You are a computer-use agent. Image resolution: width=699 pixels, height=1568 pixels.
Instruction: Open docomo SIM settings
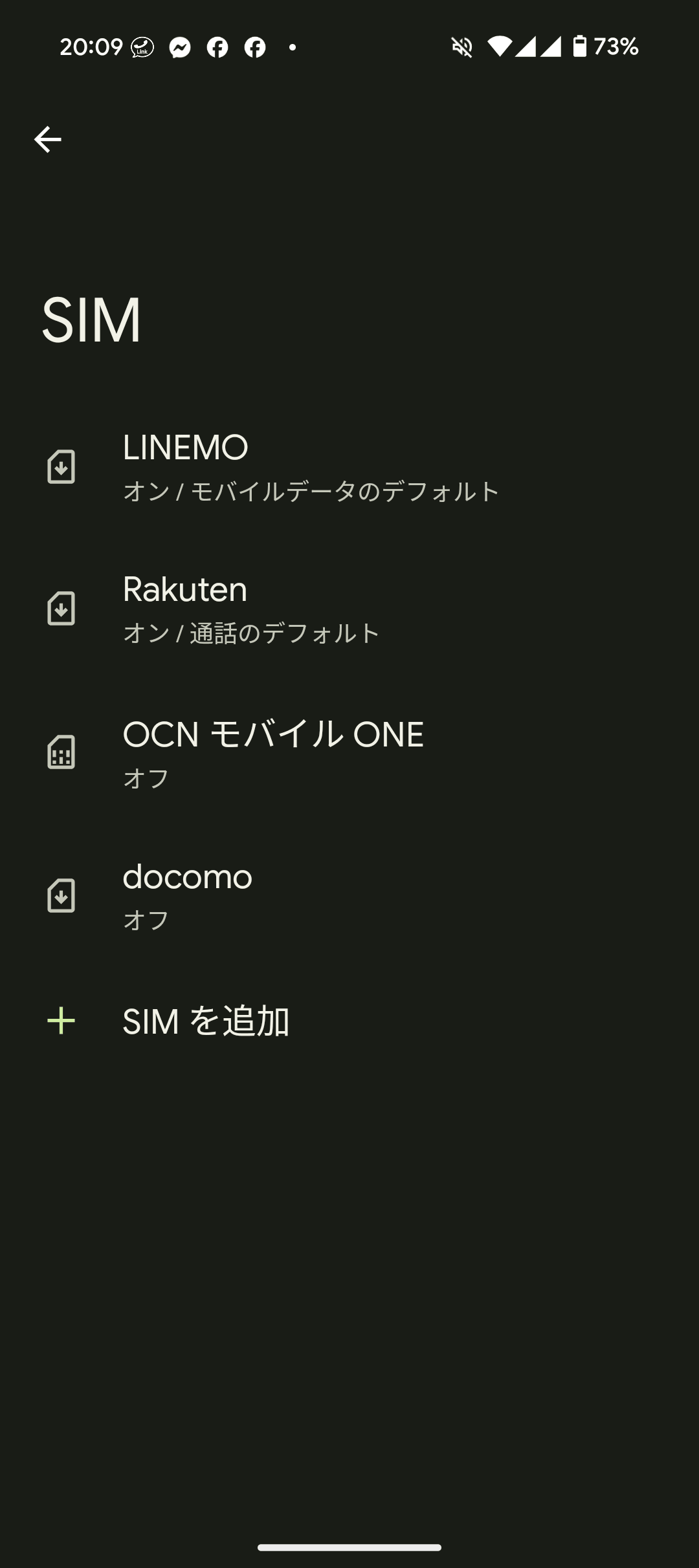(x=188, y=896)
